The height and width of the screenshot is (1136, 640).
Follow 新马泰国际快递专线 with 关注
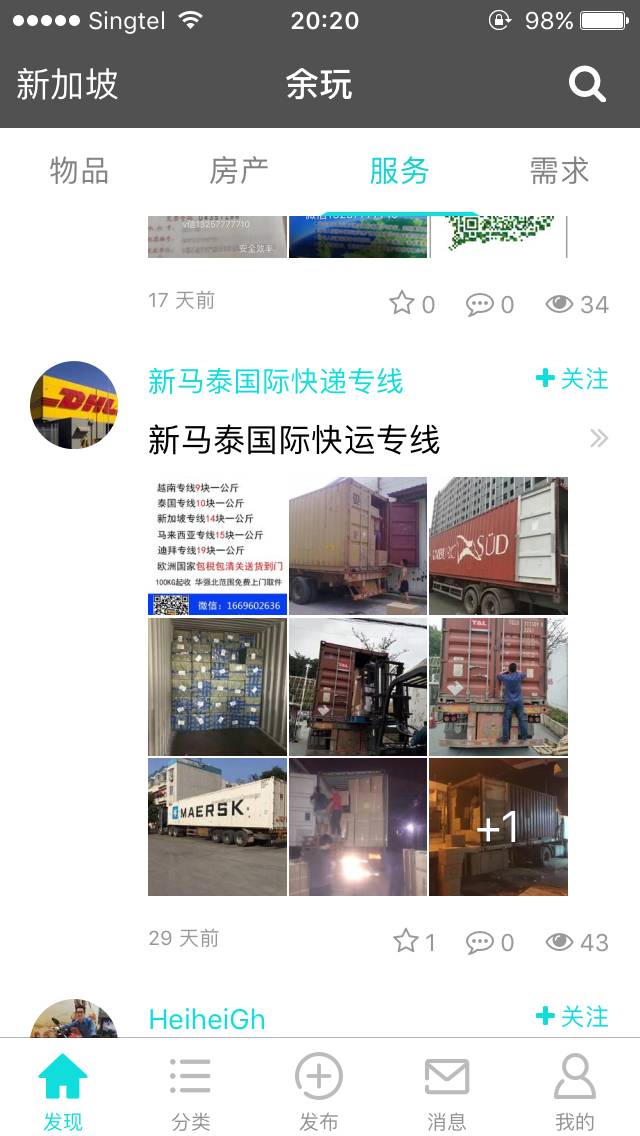pyautogui.click(x=572, y=379)
